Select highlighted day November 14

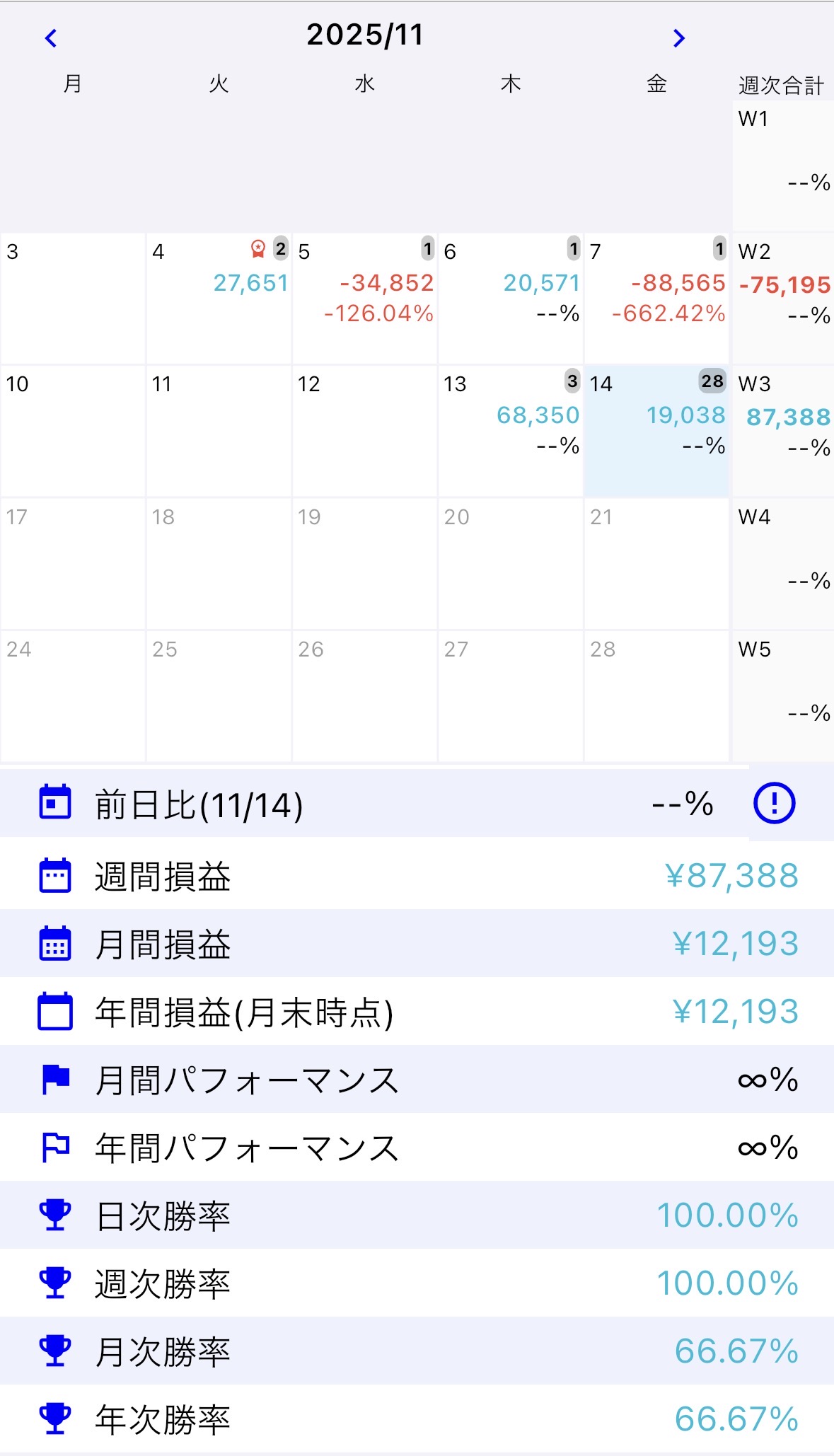(x=656, y=430)
